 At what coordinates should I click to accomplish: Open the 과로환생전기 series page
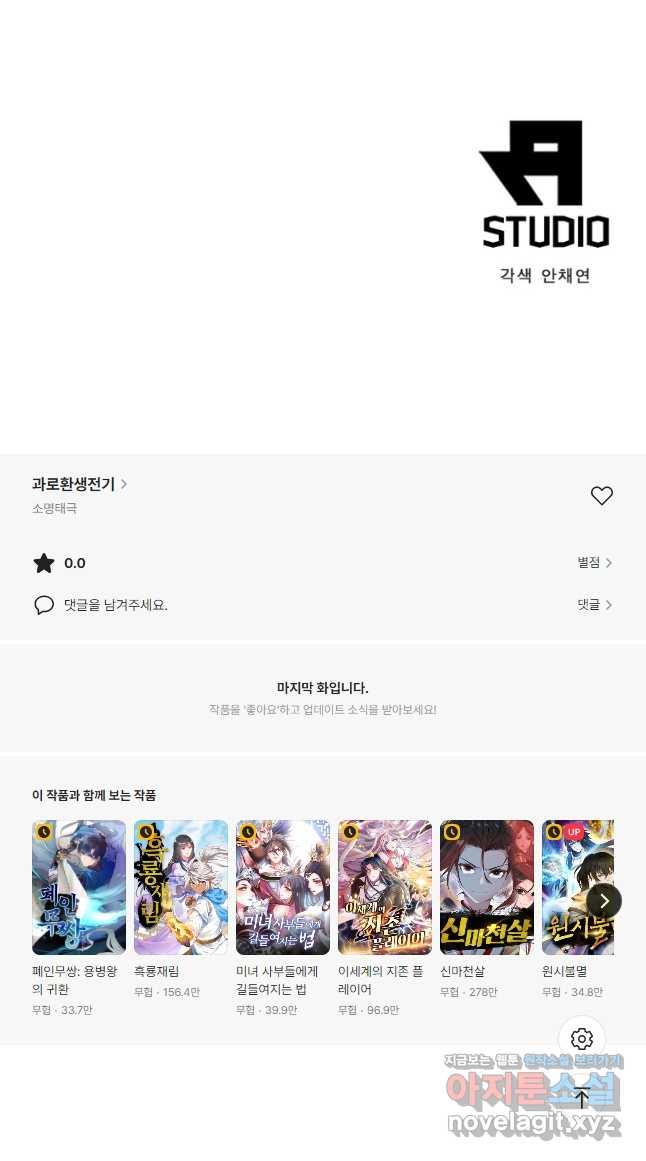tap(79, 484)
